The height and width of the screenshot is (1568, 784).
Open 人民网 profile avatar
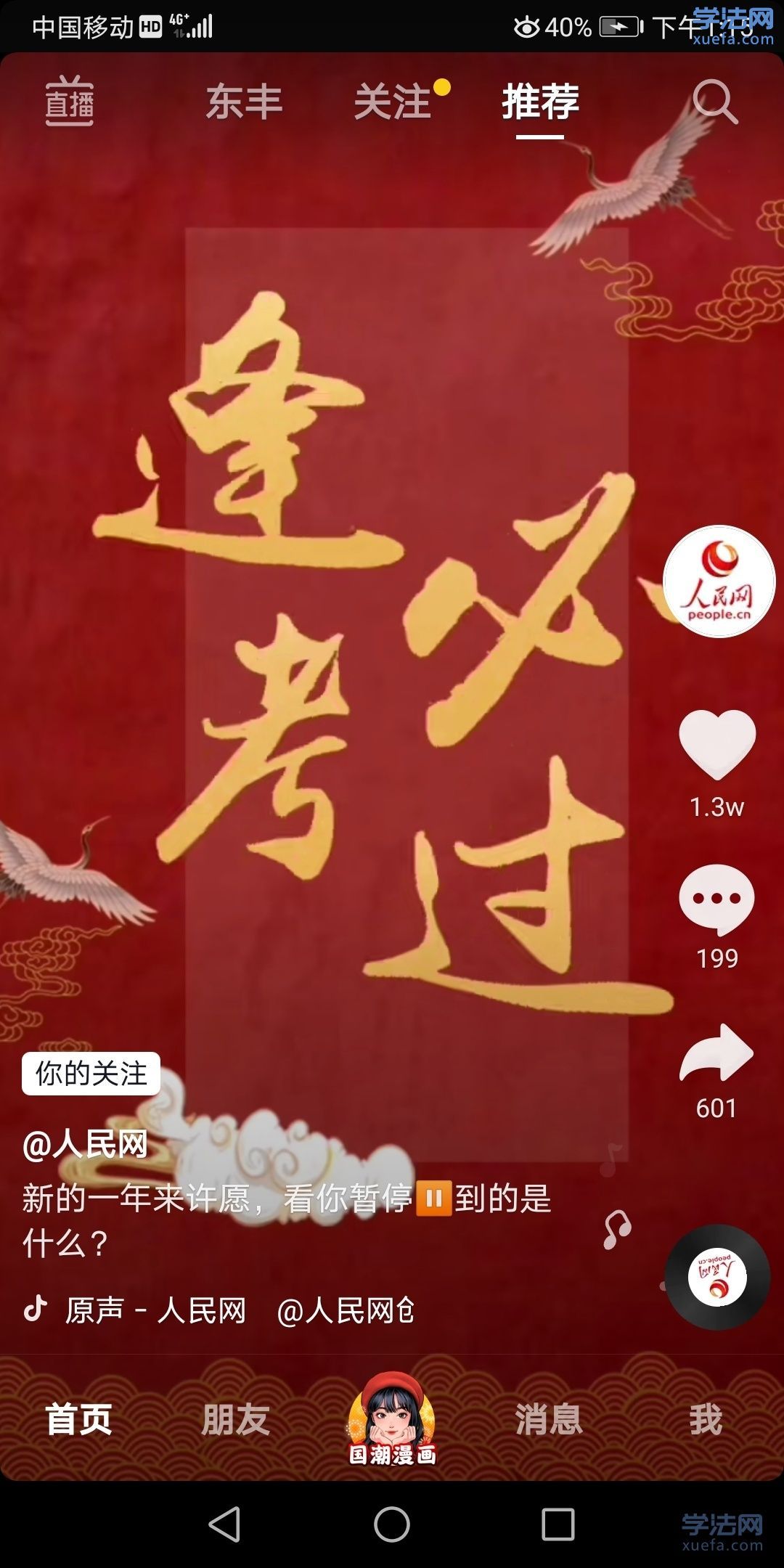point(718,581)
